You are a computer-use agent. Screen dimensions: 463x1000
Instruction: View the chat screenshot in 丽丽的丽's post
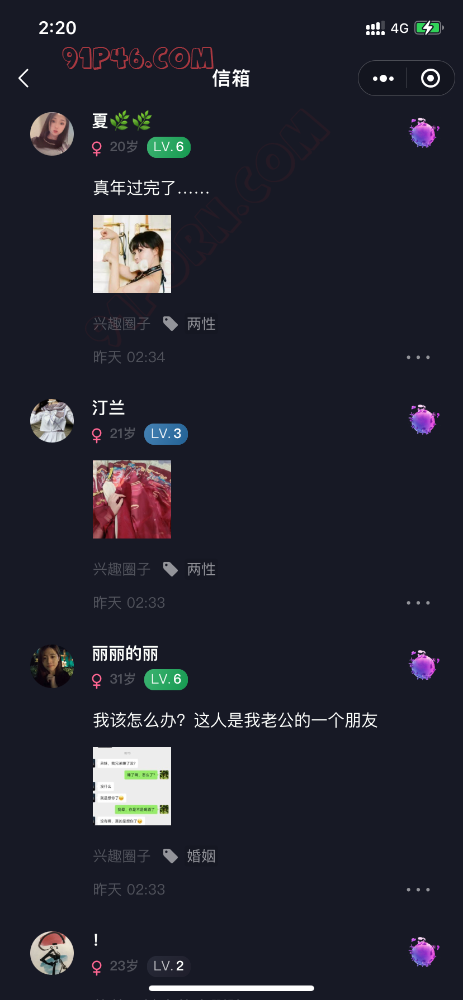coord(132,786)
